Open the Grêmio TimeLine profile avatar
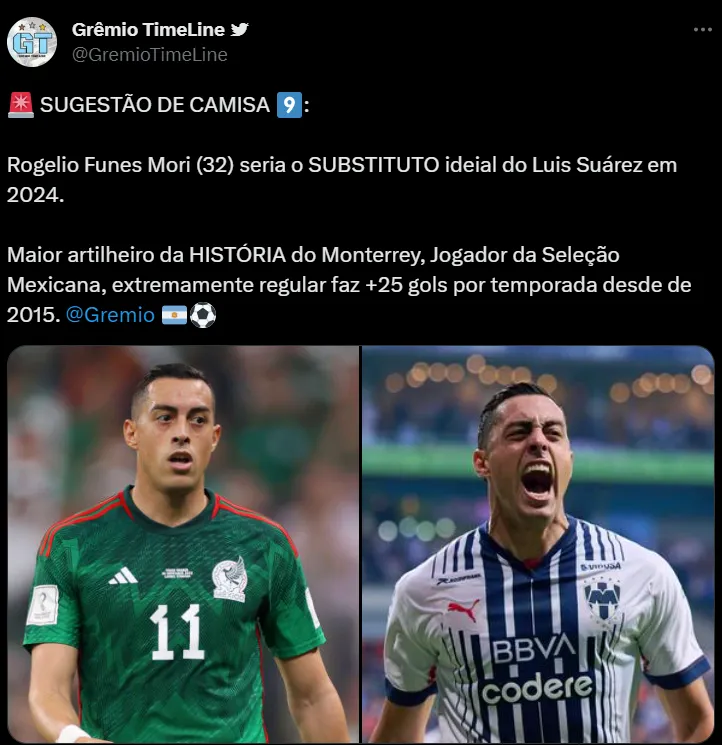The height and width of the screenshot is (745, 722). (x=32, y=42)
